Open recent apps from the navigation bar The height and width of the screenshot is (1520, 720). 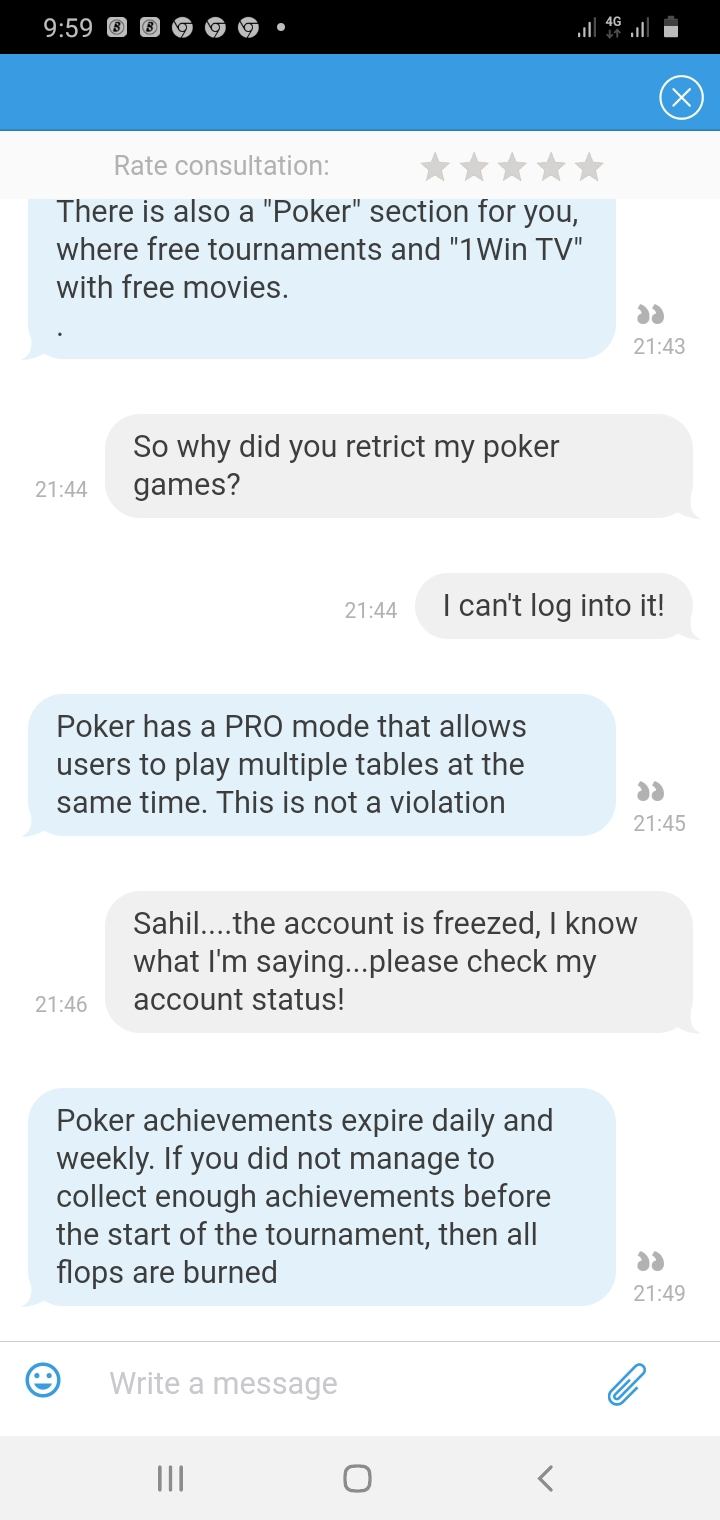point(171,1478)
